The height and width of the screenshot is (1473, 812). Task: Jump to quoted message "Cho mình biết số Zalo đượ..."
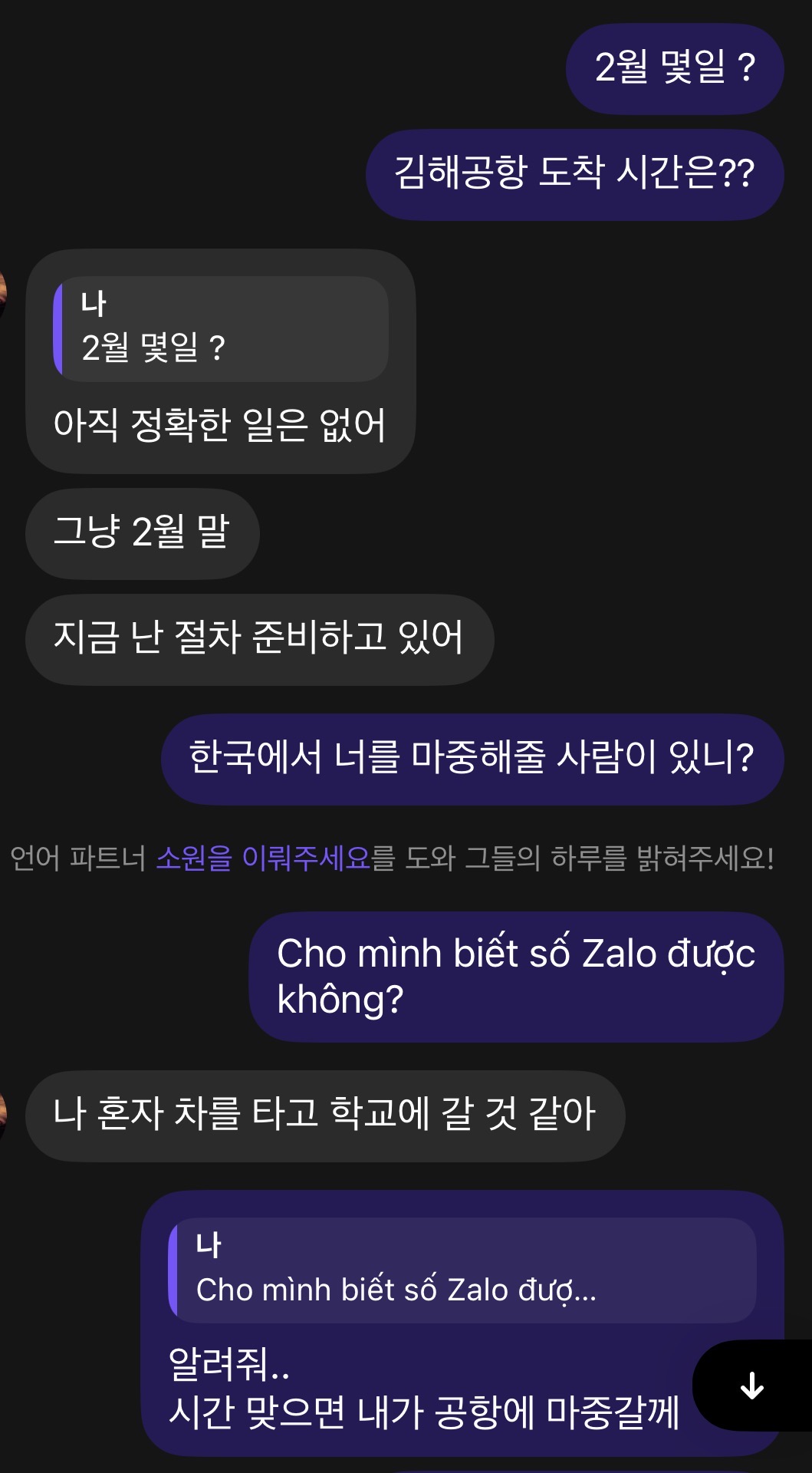click(x=462, y=1270)
